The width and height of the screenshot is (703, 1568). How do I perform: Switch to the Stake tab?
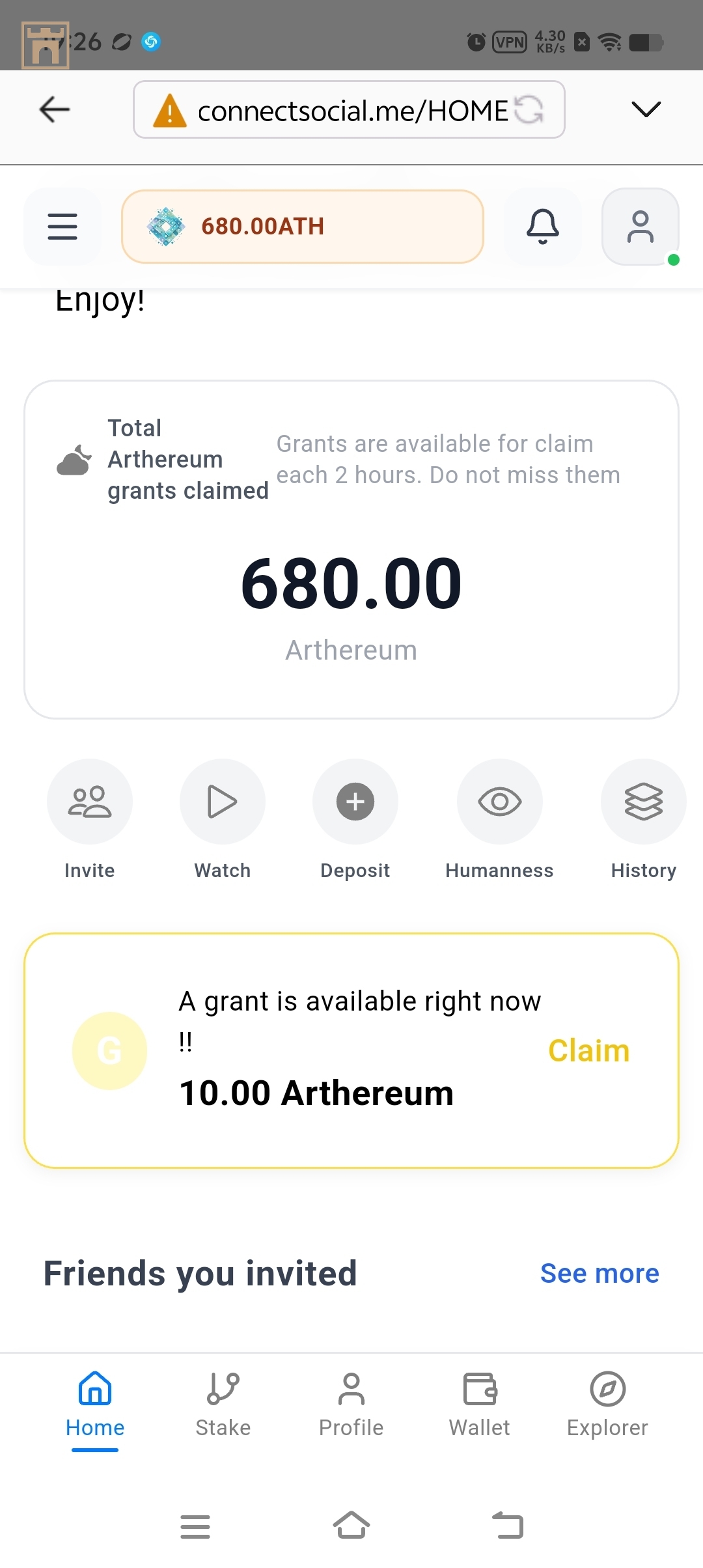[223, 1405]
